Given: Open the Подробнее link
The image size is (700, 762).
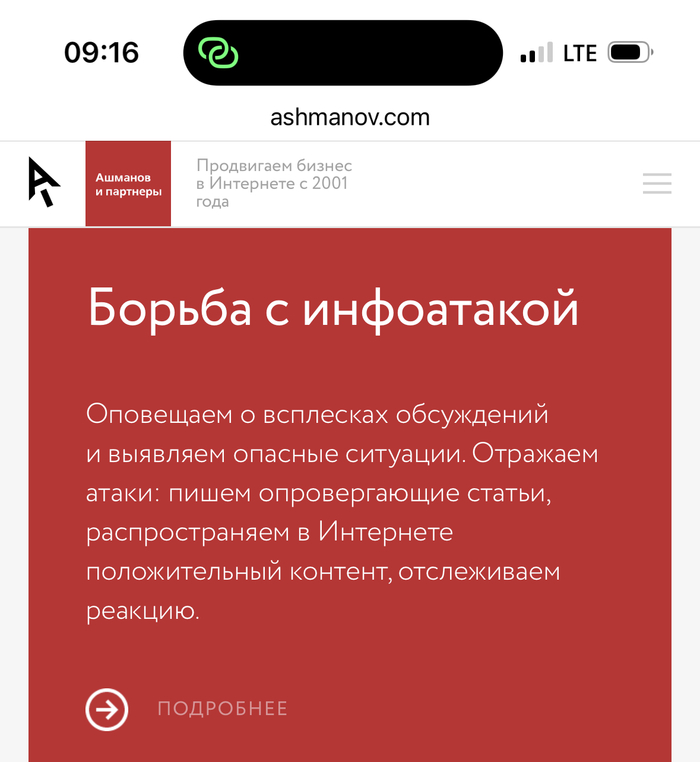Looking at the screenshot, I should [222, 709].
